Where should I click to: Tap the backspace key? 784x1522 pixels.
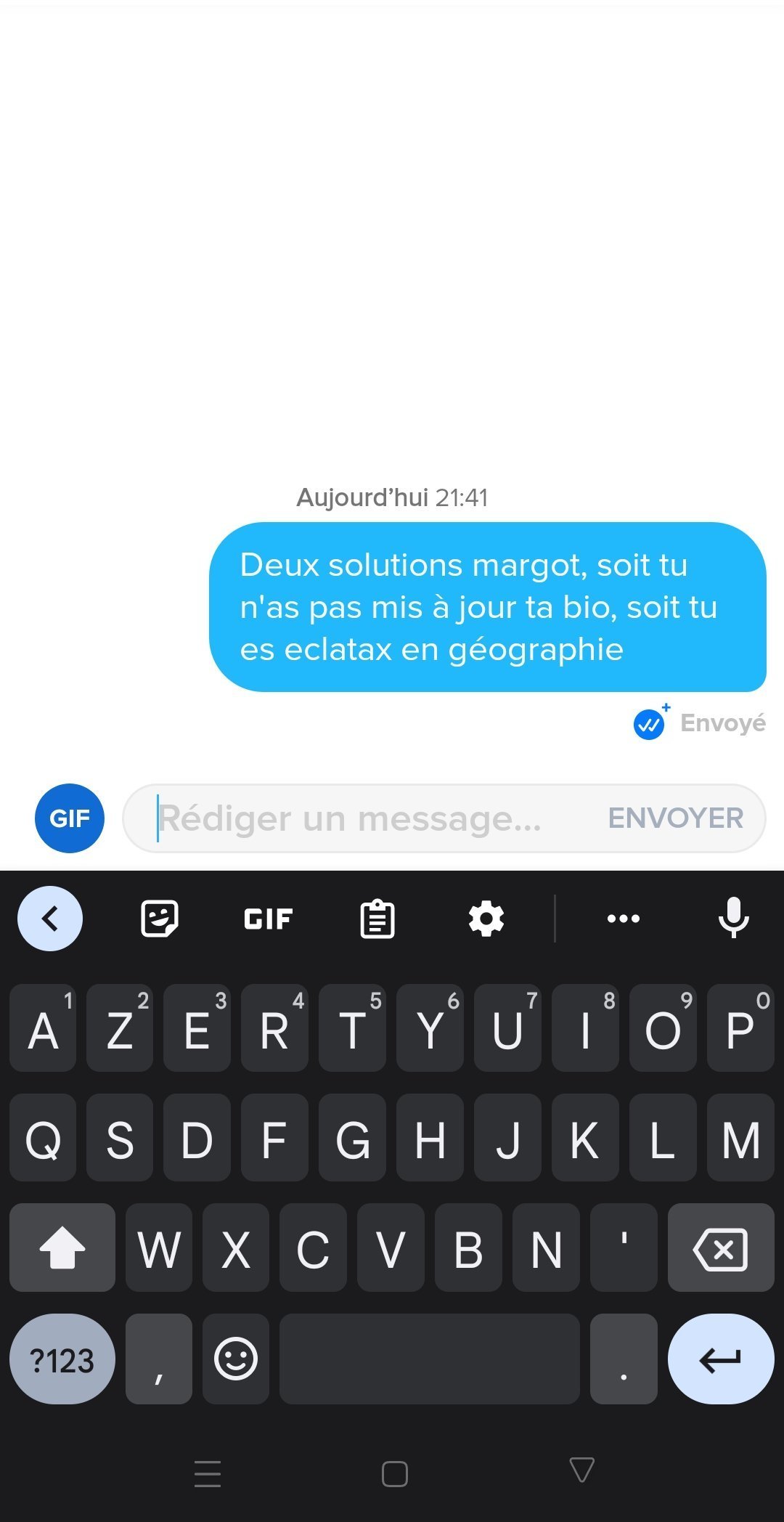pos(720,1249)
